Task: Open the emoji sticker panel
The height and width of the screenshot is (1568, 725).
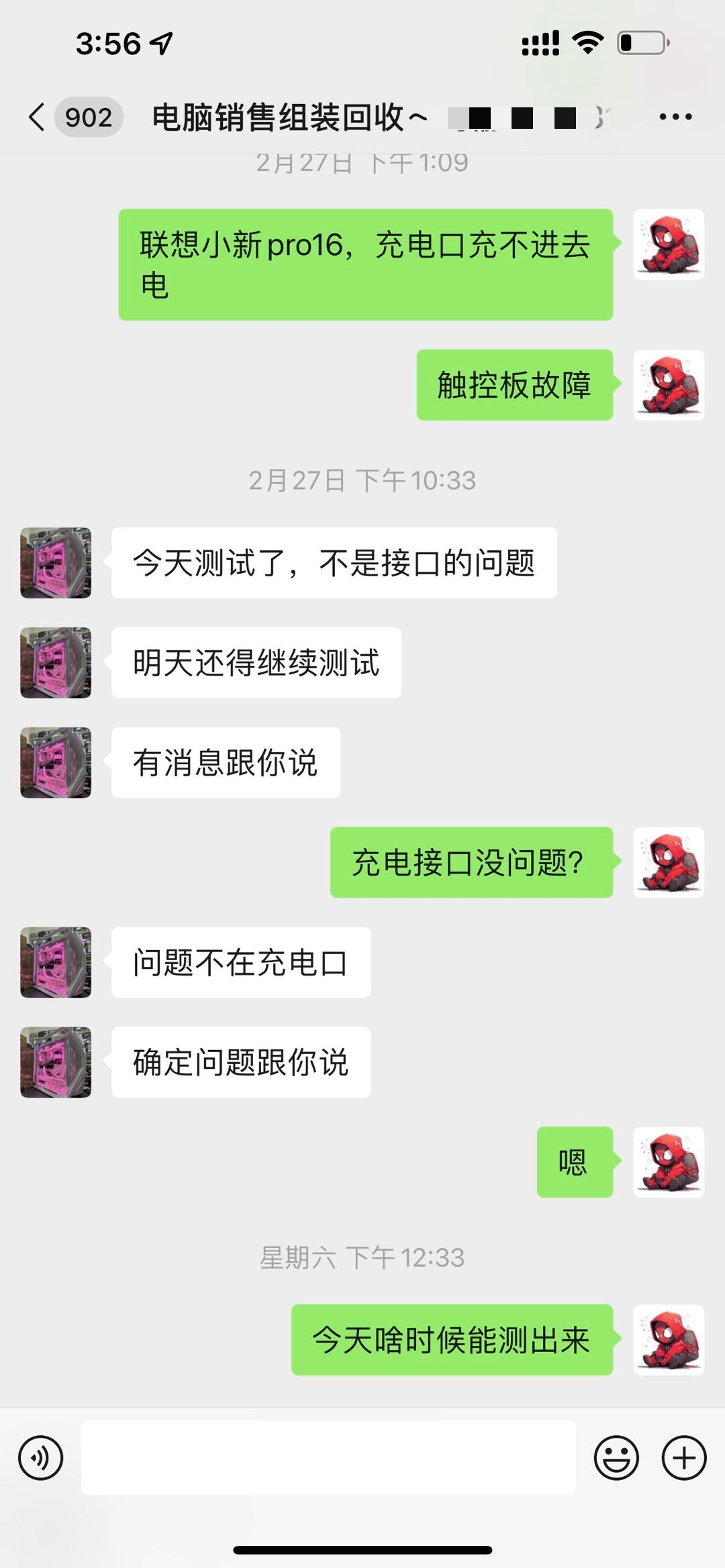Action: (616, 1457)
